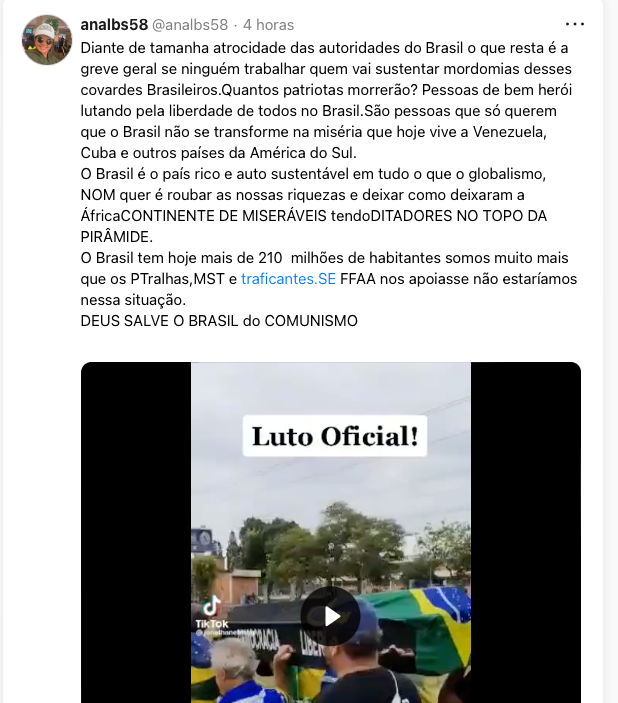
Task: Open analbs58's profile picture
Action: [x=47, y=40]
